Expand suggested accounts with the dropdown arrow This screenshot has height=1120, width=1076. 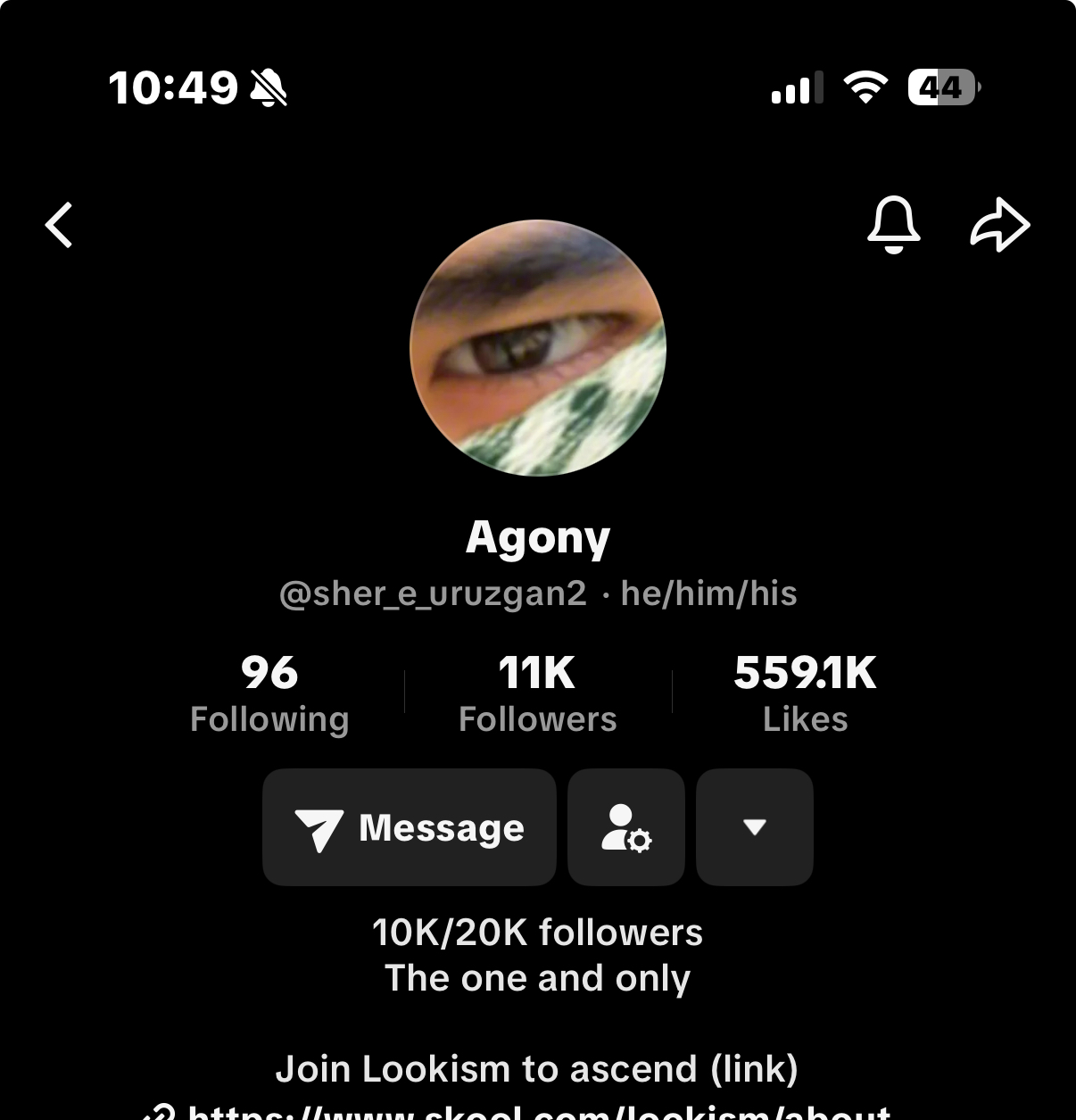tap(755, 827)
